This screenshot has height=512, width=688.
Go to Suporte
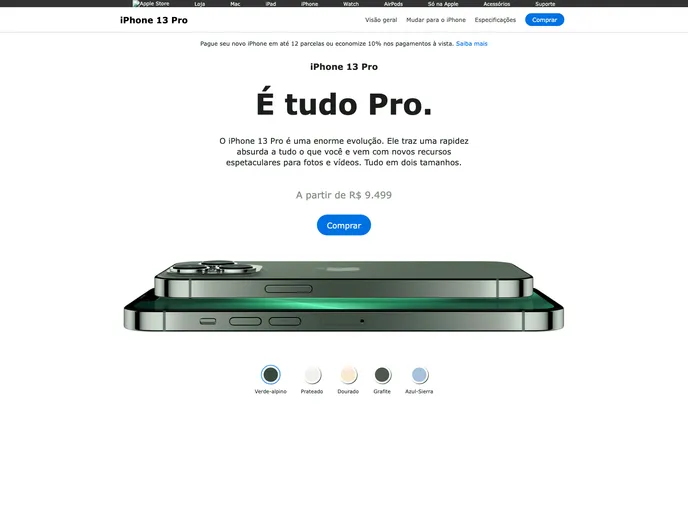pyautogui.click(x=545, y=4)
